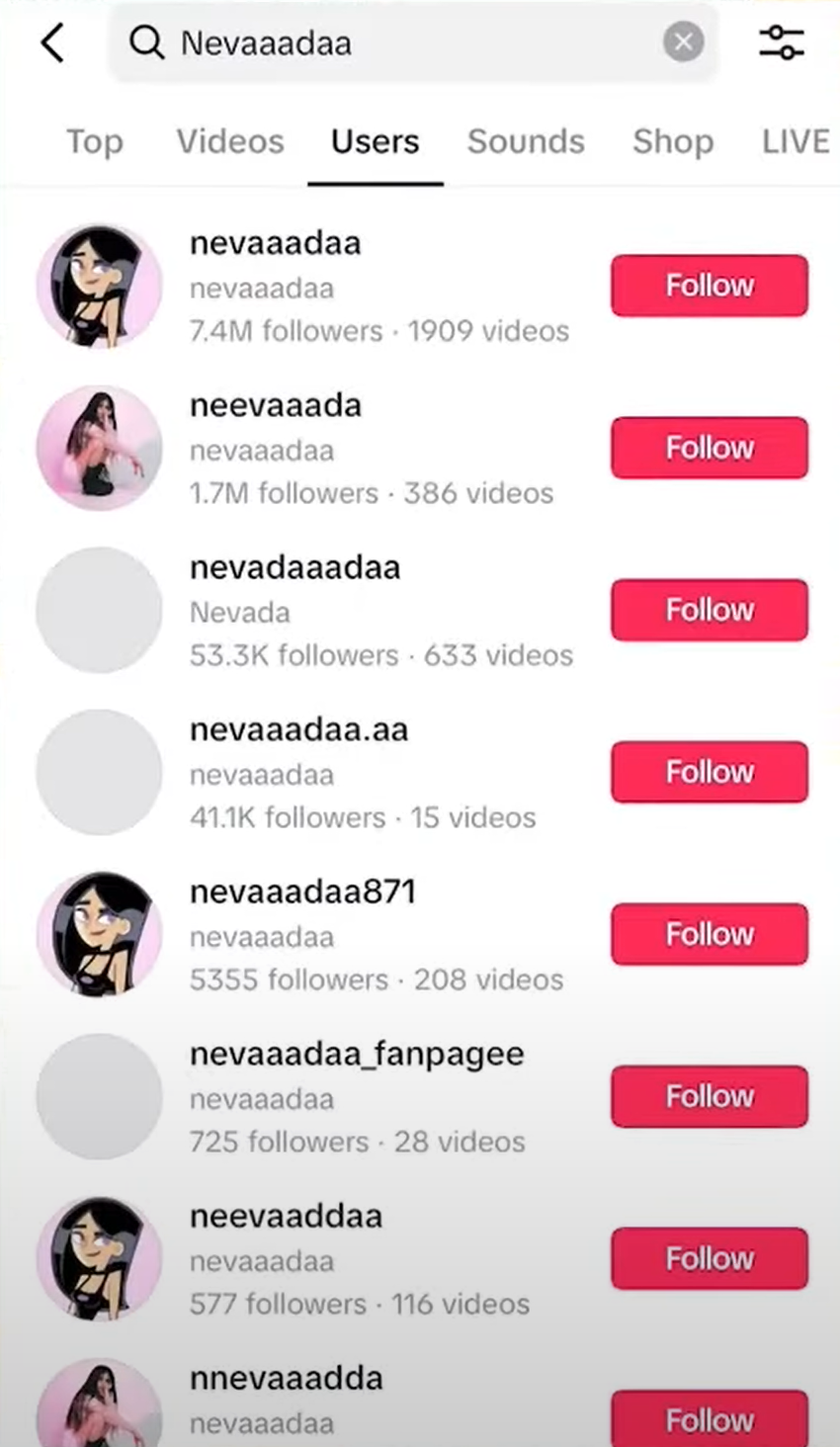
Task: Go back with the arrow icon
Action: 53,43
